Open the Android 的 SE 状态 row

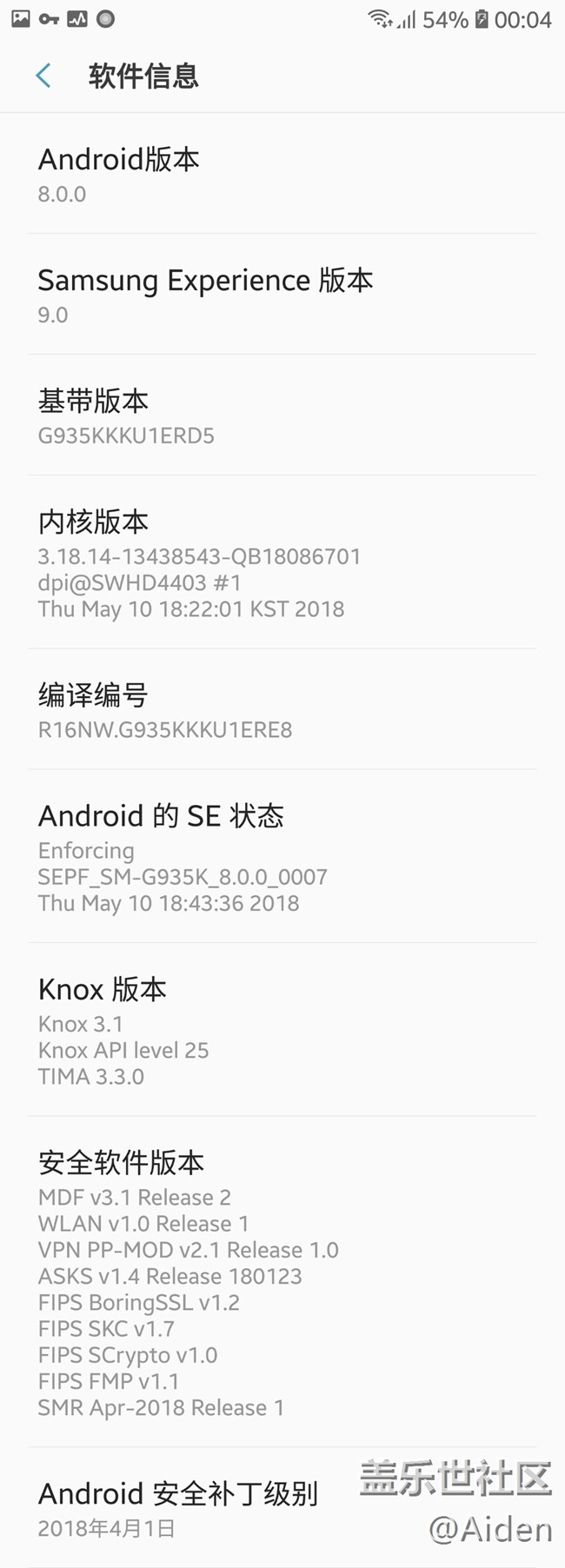[x=282, y=857]
